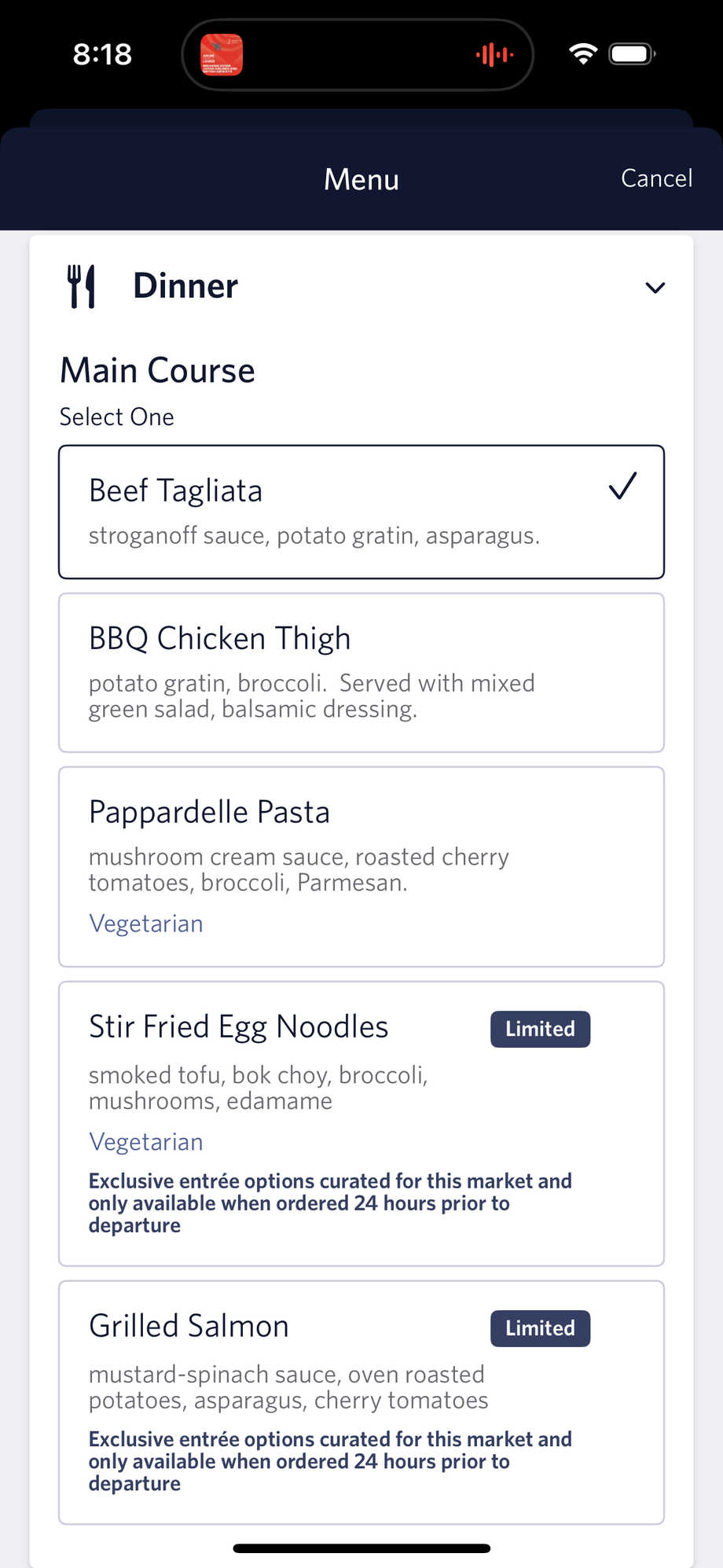Select the Pappardelle Pasta option
This screenshot has width=723, height=1568.
tap(361, 865)
